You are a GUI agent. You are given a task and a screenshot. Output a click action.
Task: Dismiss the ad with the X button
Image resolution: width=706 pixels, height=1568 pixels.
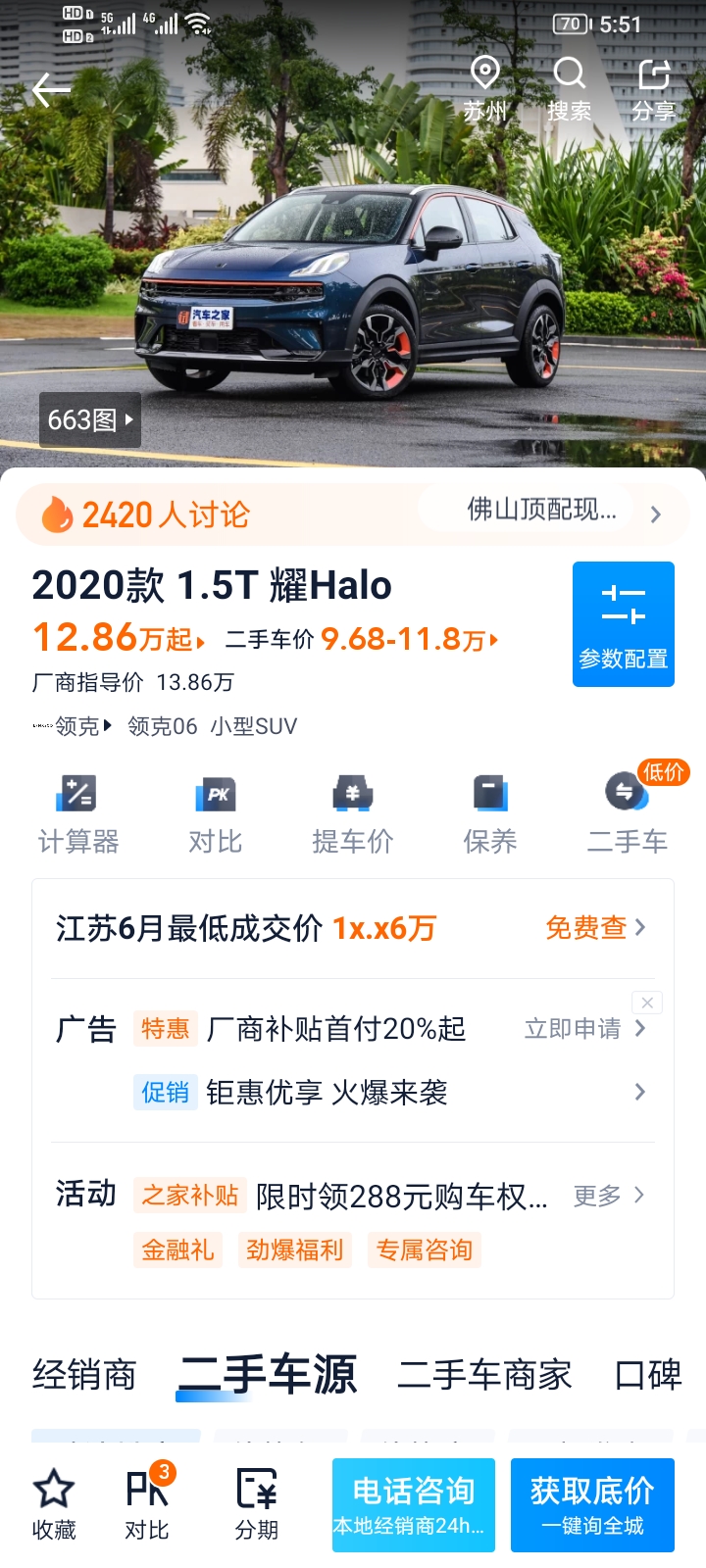click(x=647, y=1002)
